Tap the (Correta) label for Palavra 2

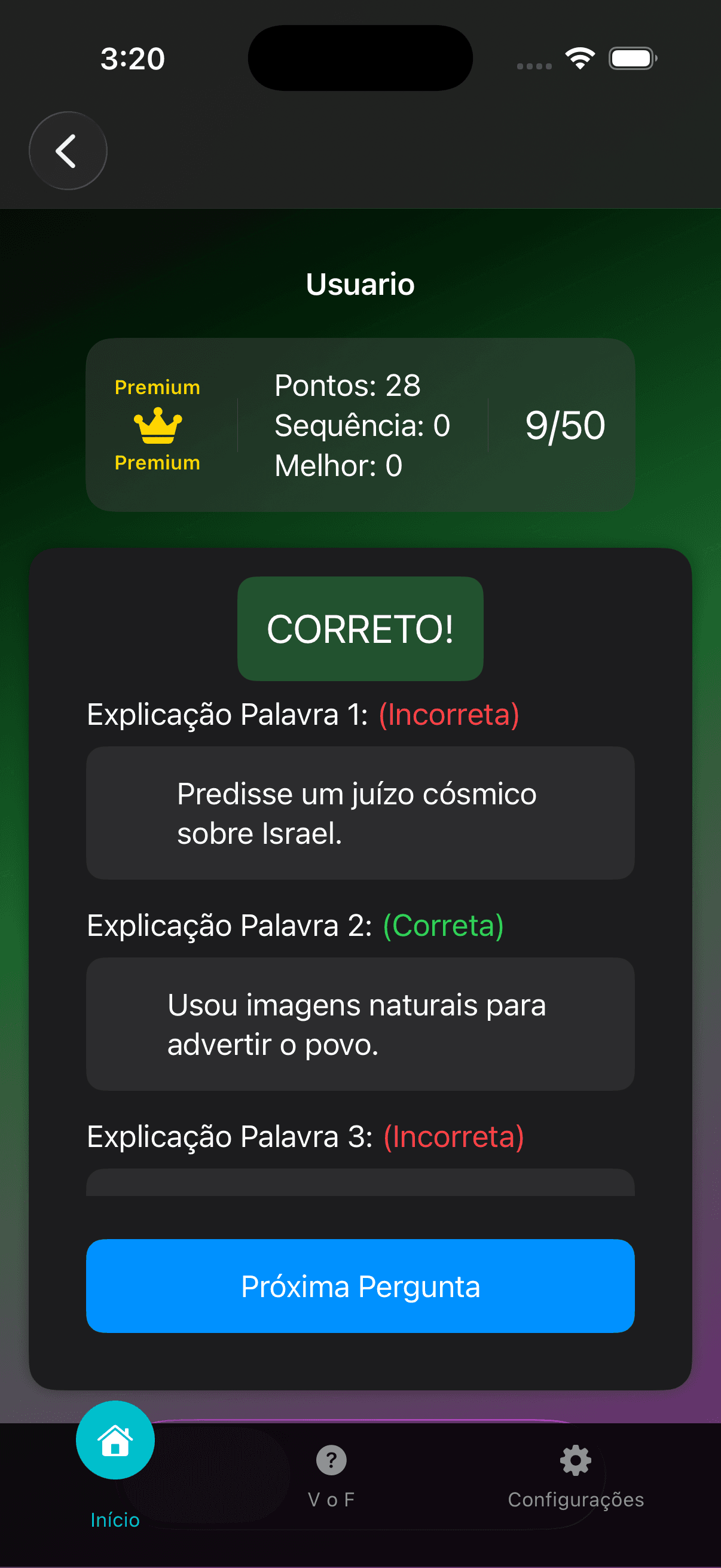[x=442, y=926]
